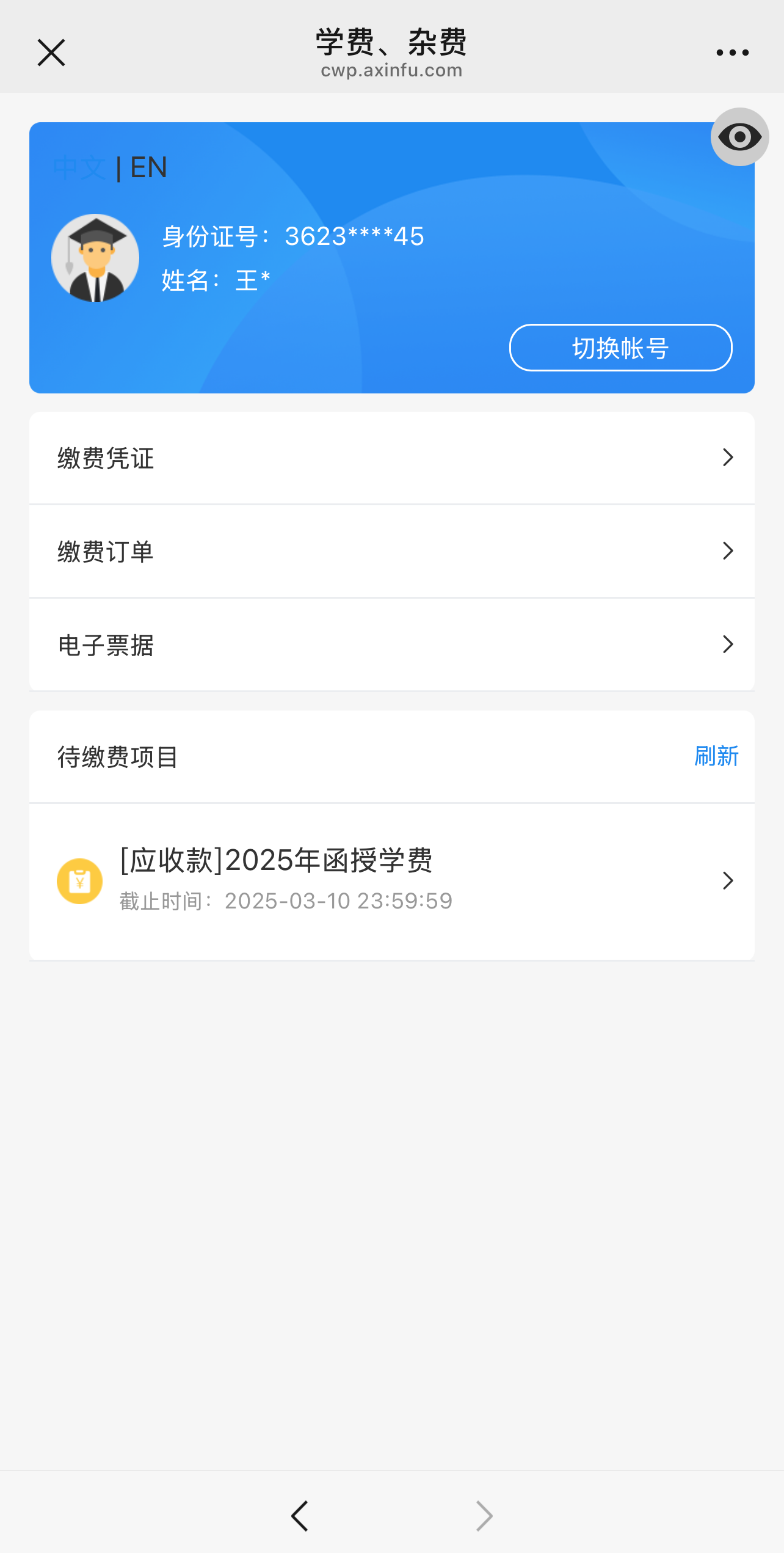Open the 电子票据 row

point(392,645)
